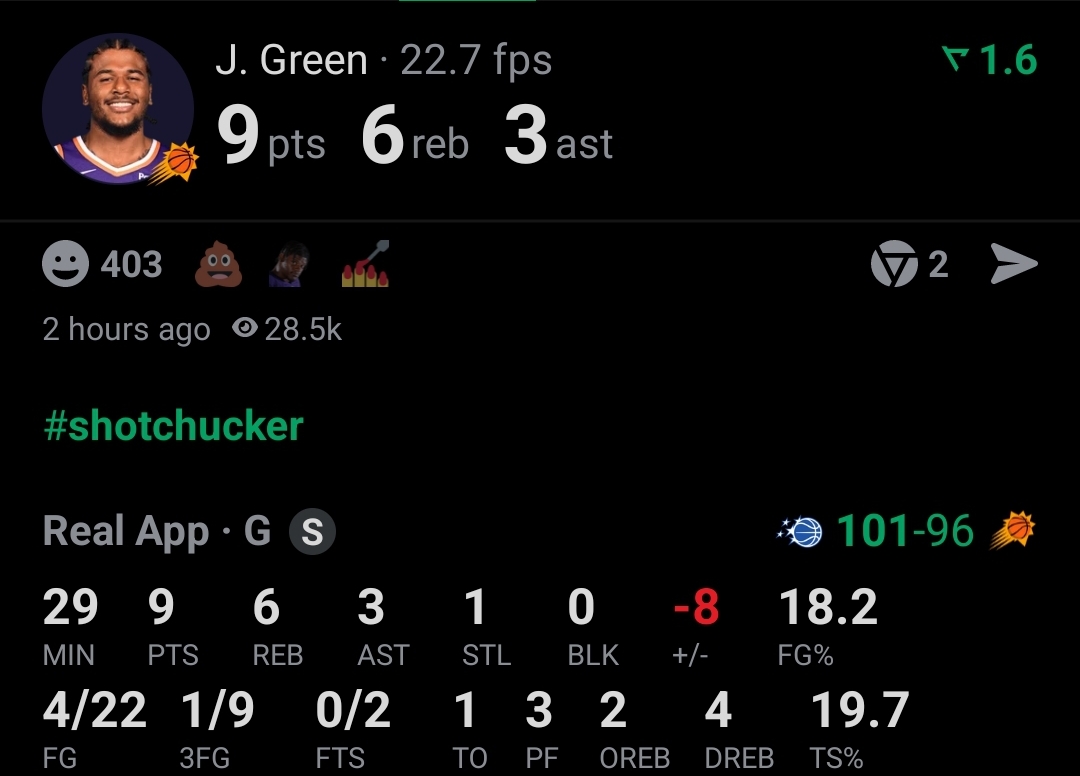Tap the circular badge showing 2
This screenshot has width=1080, height=776.
pyautogui.click(x=893, y=265)
